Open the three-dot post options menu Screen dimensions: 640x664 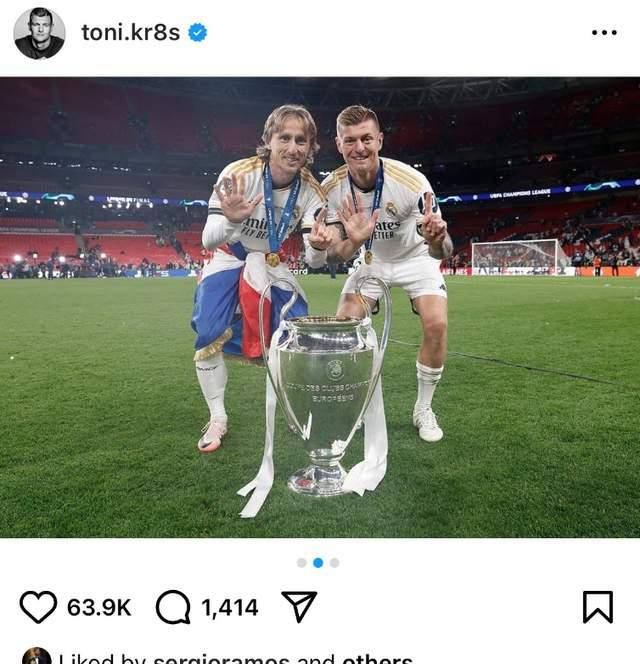[604, 32]
